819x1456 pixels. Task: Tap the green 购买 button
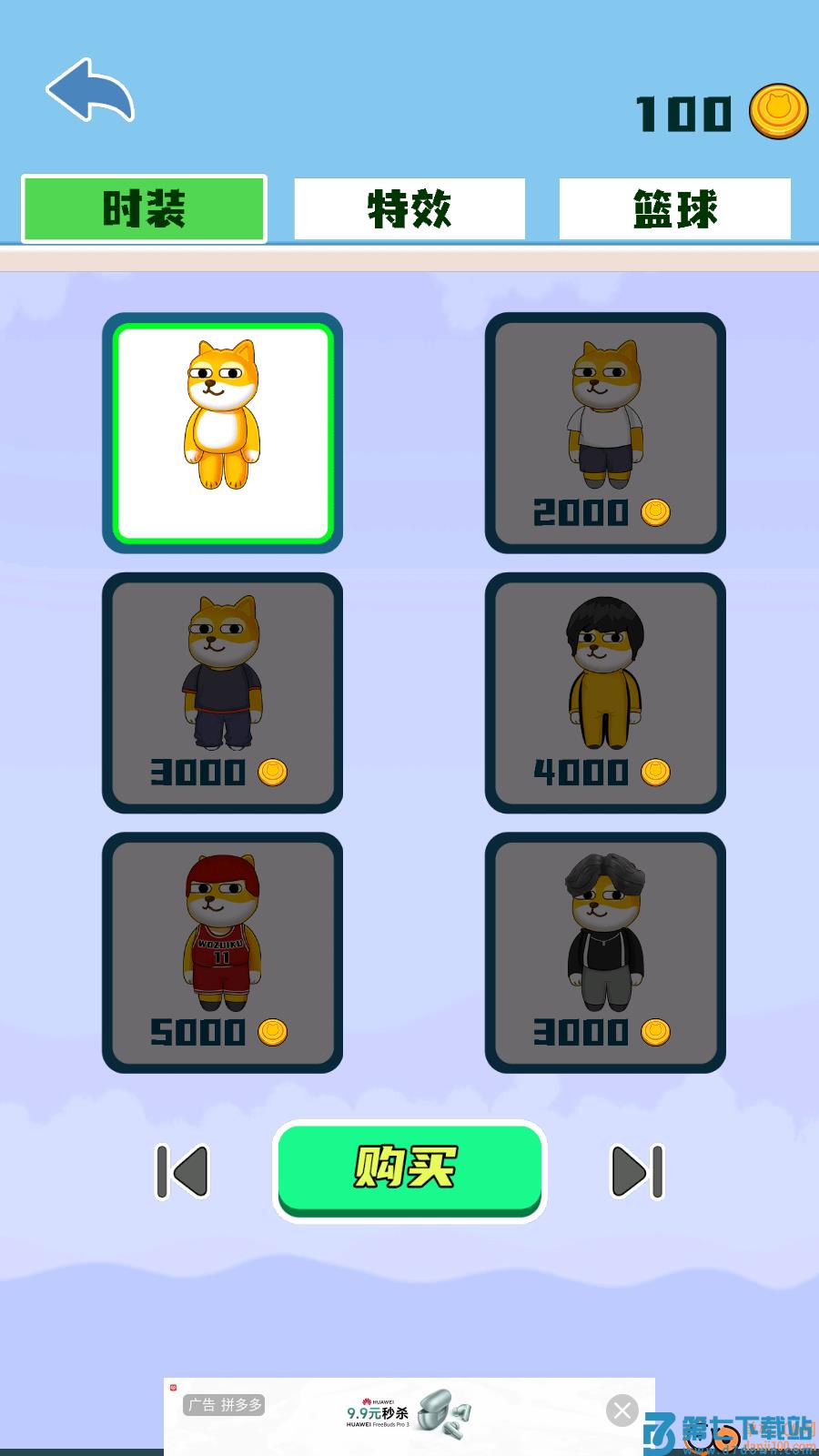pyautogui.click(x=409, y=1168)
